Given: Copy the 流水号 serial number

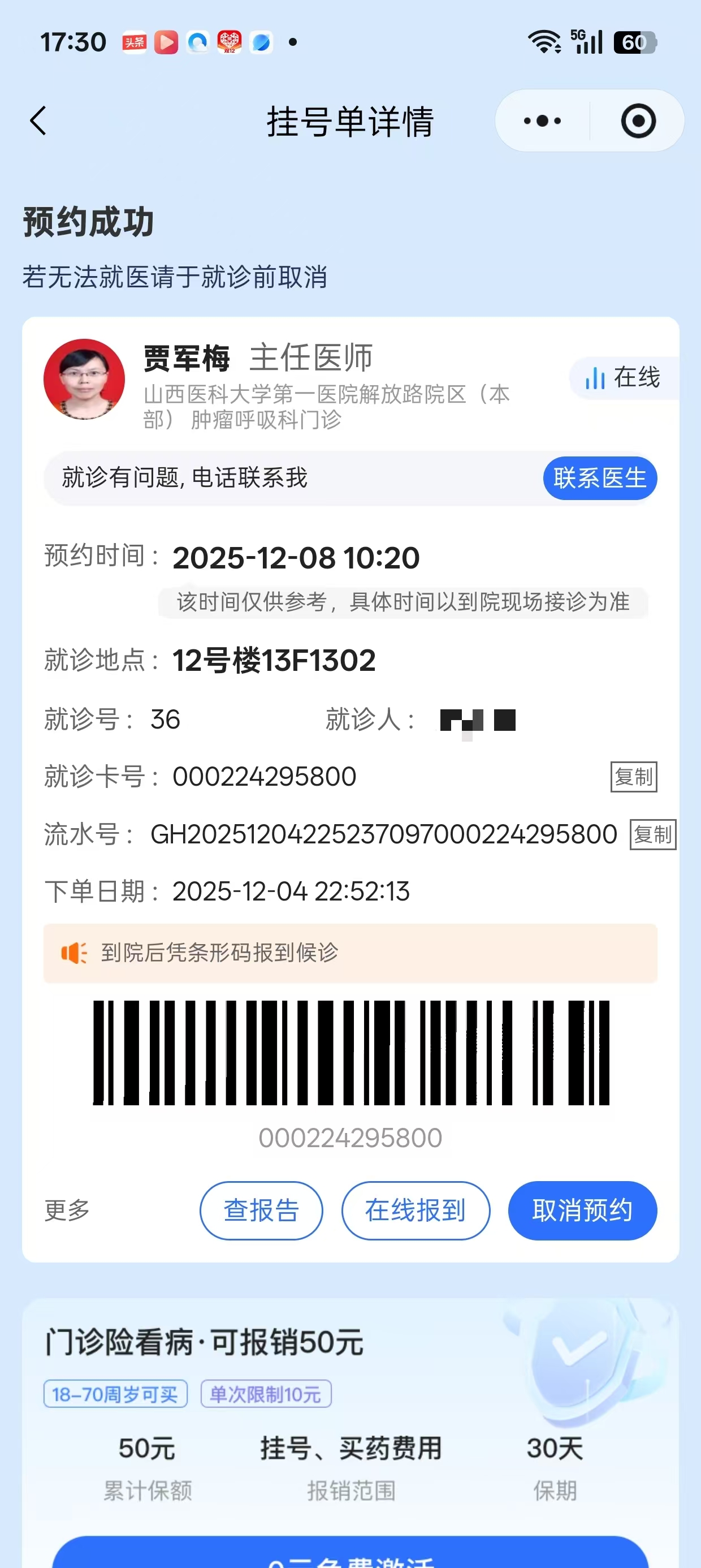Looking at the screenshot, I should (652, 834).
